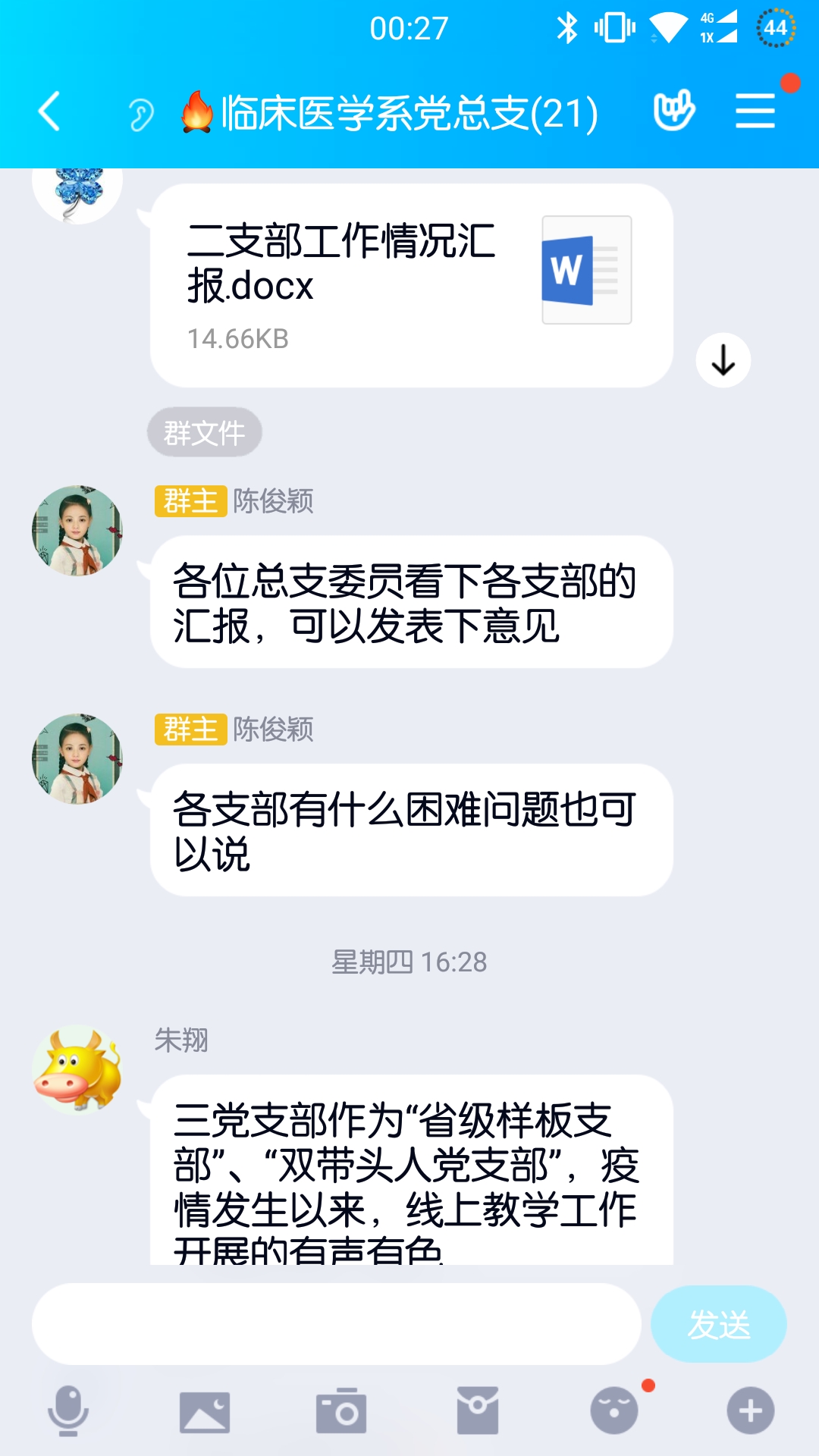Screen dimensions: 819x1456
Task: Focus the message input field
Action: click(x=336, y=1324)
